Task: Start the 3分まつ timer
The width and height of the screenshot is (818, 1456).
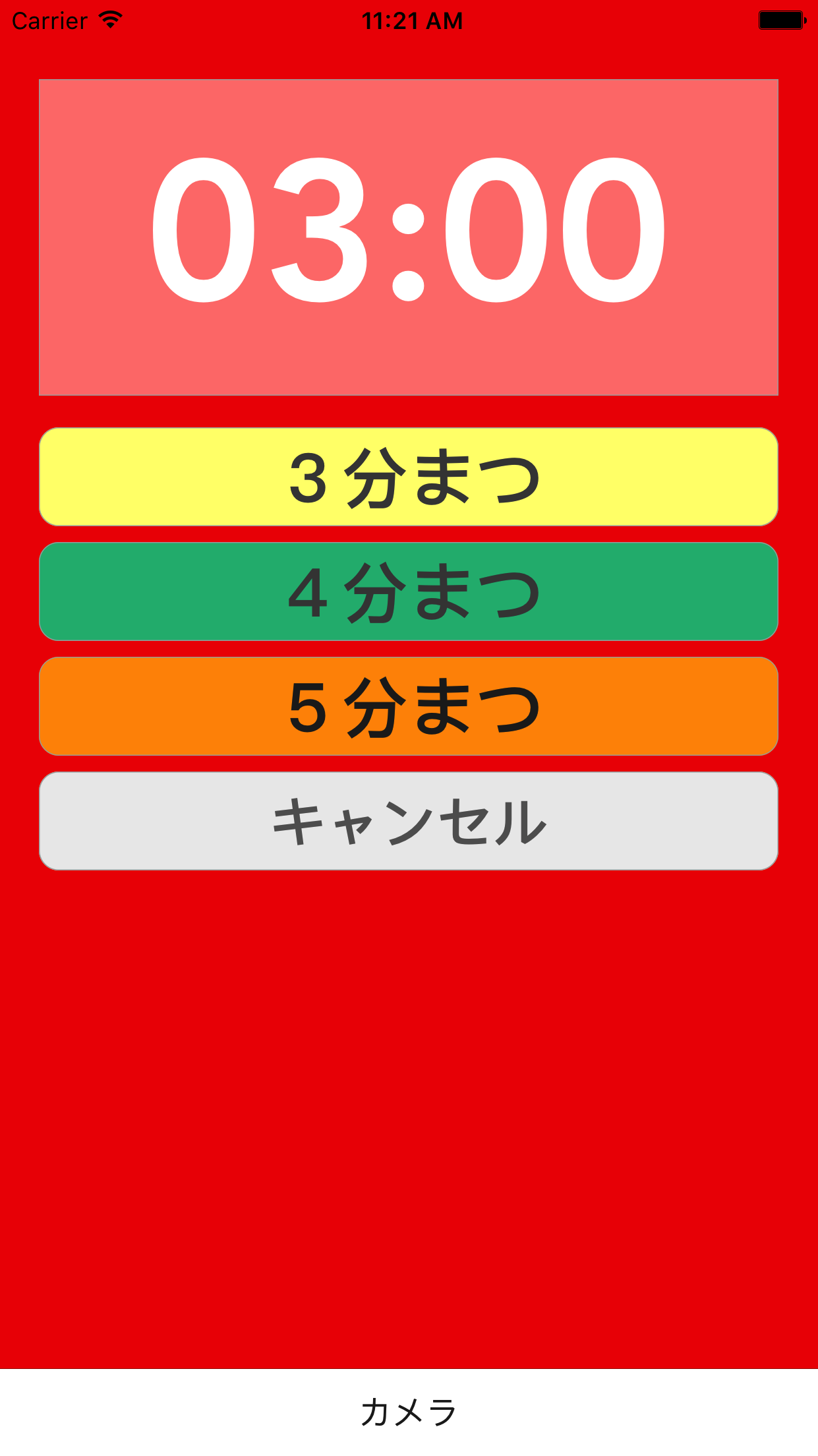Action: click(409, 477)
